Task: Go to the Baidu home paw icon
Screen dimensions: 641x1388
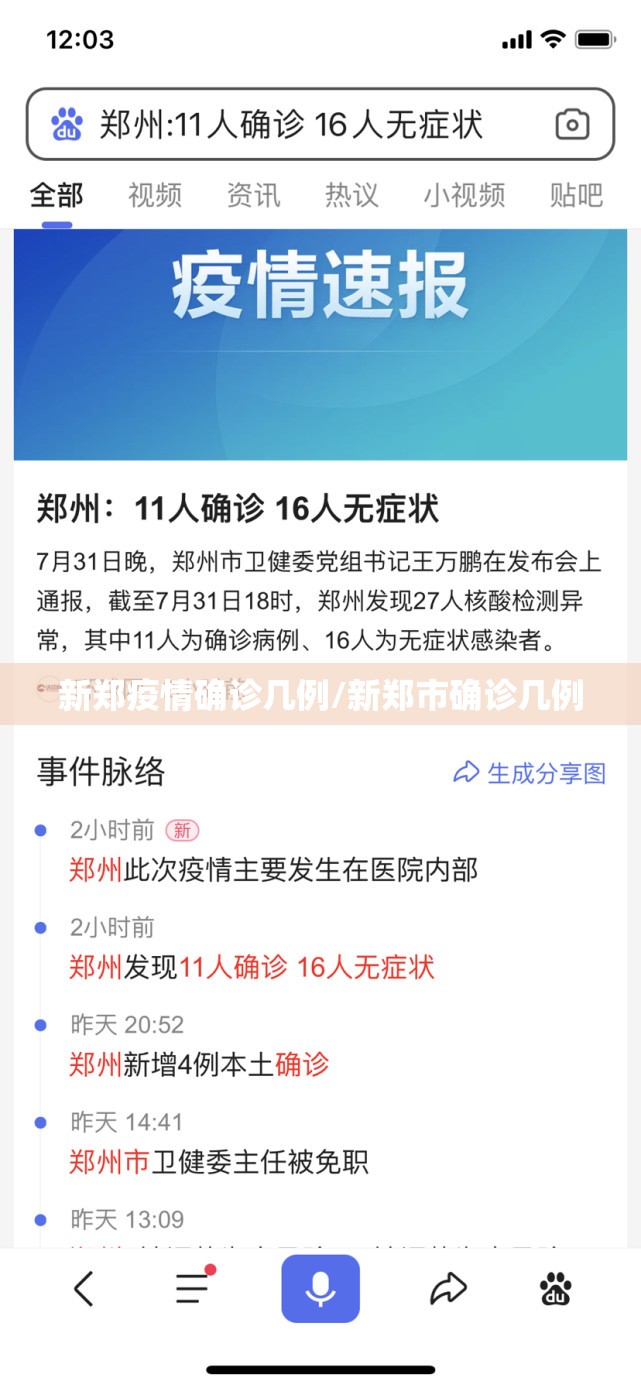Action: tap(555, 1289)
